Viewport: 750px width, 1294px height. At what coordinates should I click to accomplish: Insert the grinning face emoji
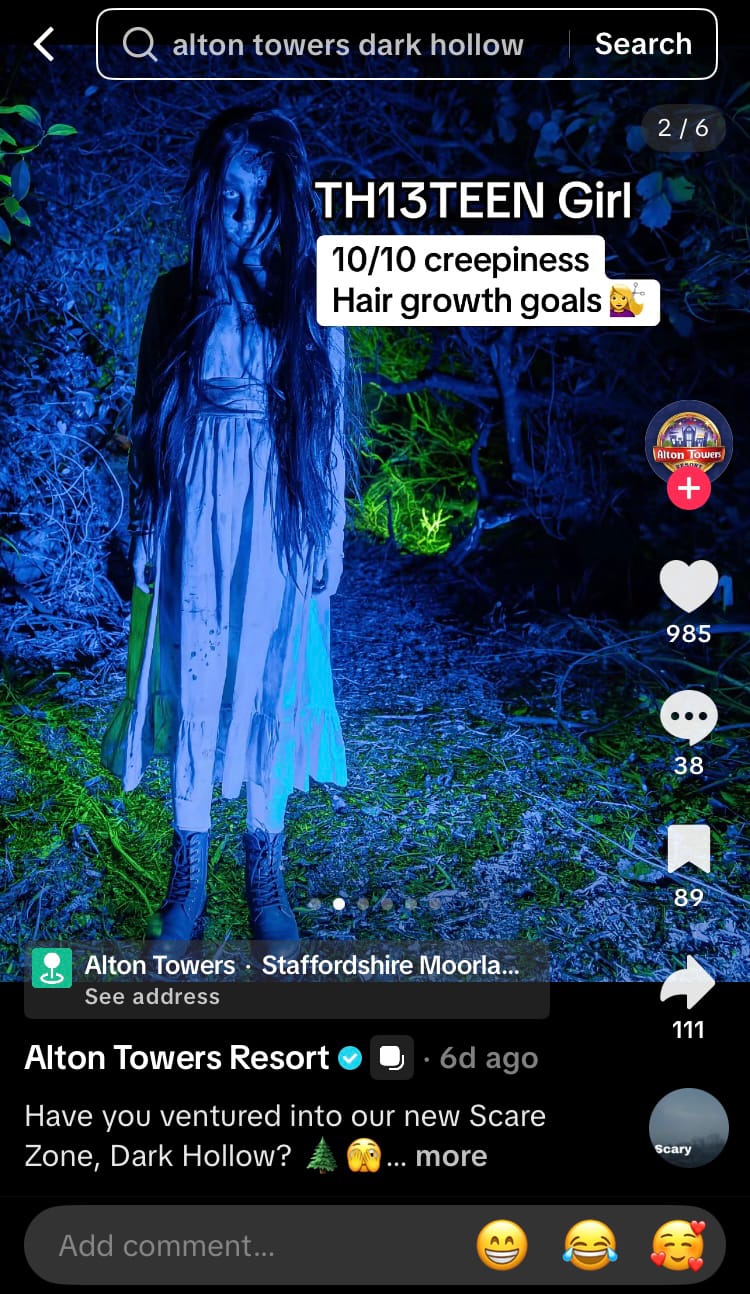click(x=502, y=1246)
